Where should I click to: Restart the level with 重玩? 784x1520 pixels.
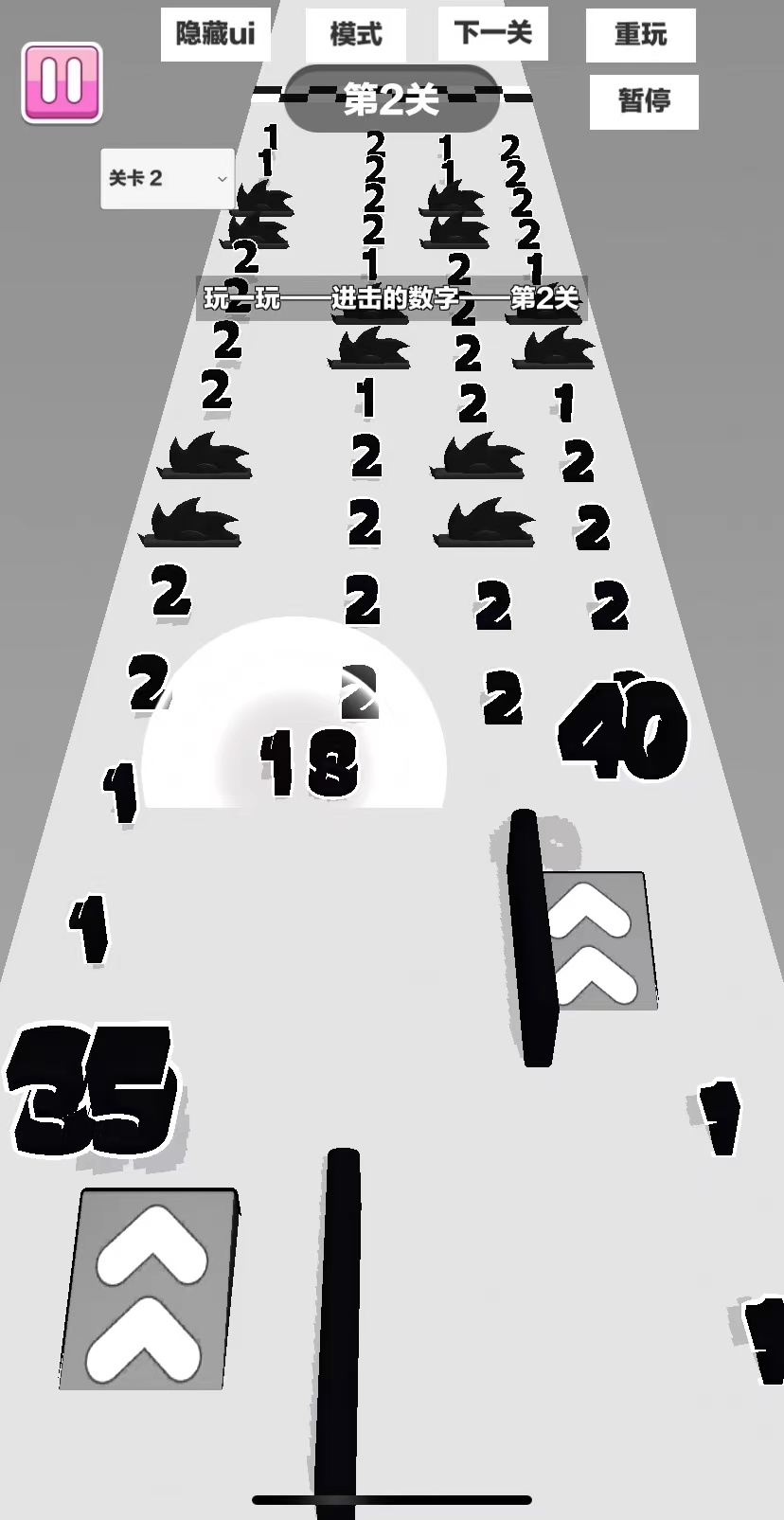point(641,35)
